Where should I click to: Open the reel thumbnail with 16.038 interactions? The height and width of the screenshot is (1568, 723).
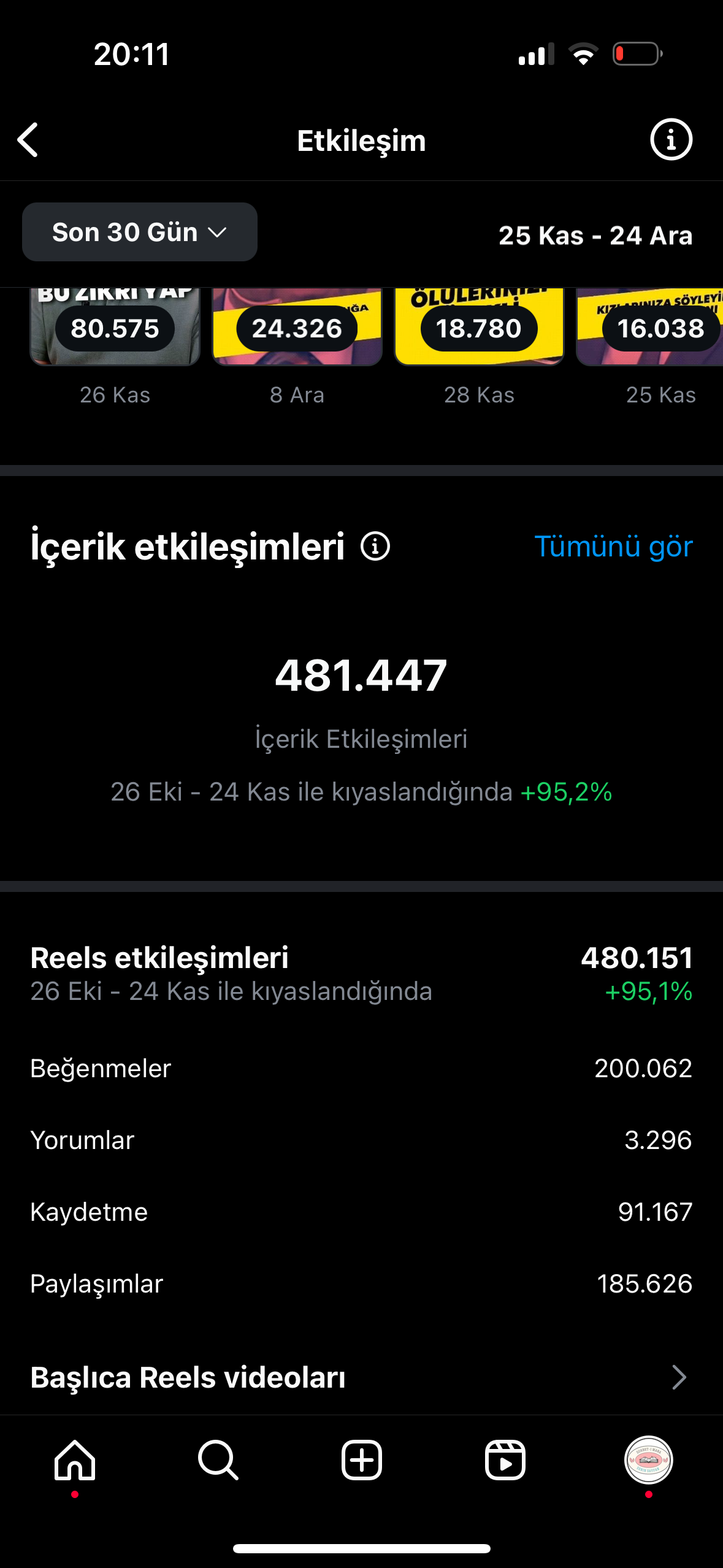click(x=650, y=326)
